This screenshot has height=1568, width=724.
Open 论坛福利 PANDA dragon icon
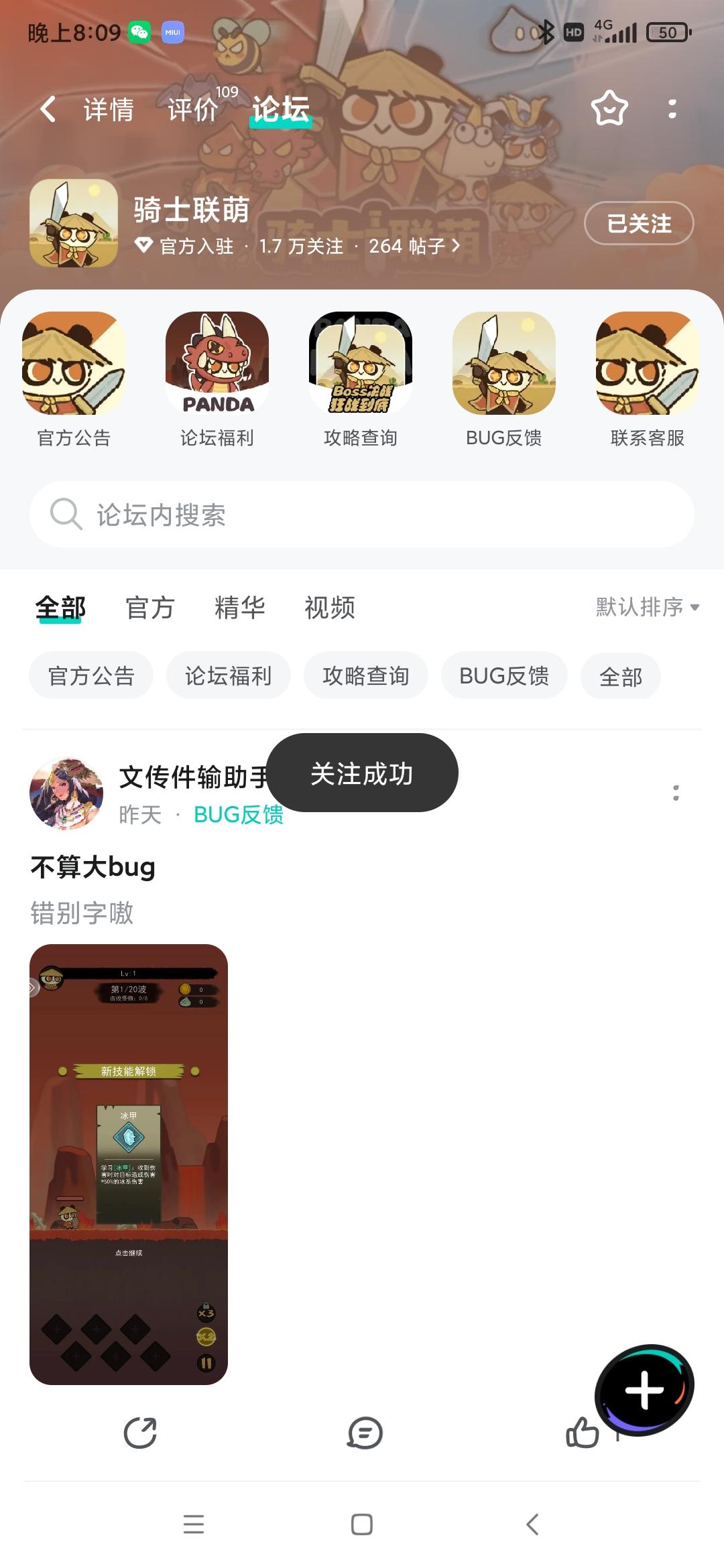click(216, 365)
